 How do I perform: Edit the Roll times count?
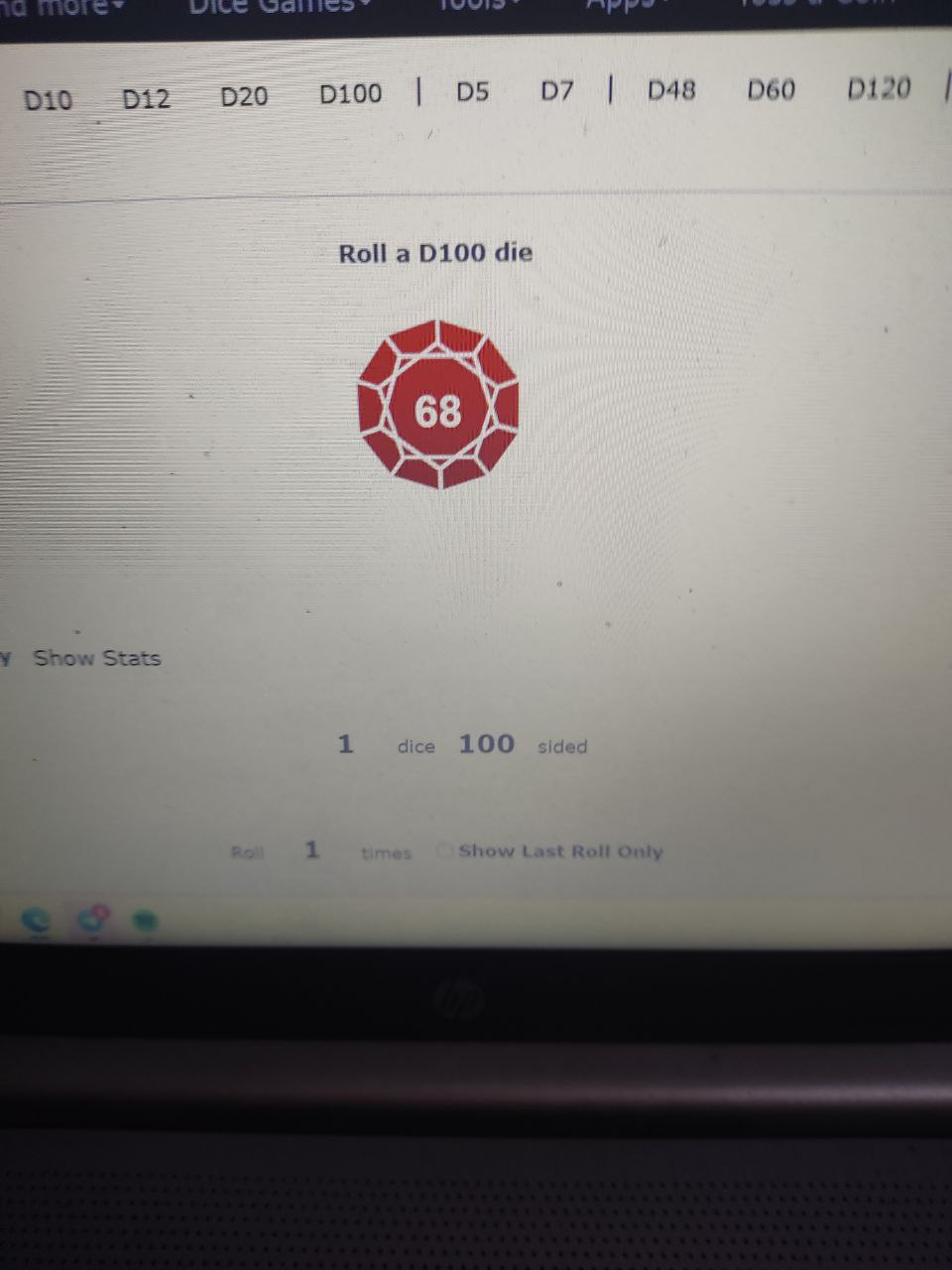click(312, 850)
